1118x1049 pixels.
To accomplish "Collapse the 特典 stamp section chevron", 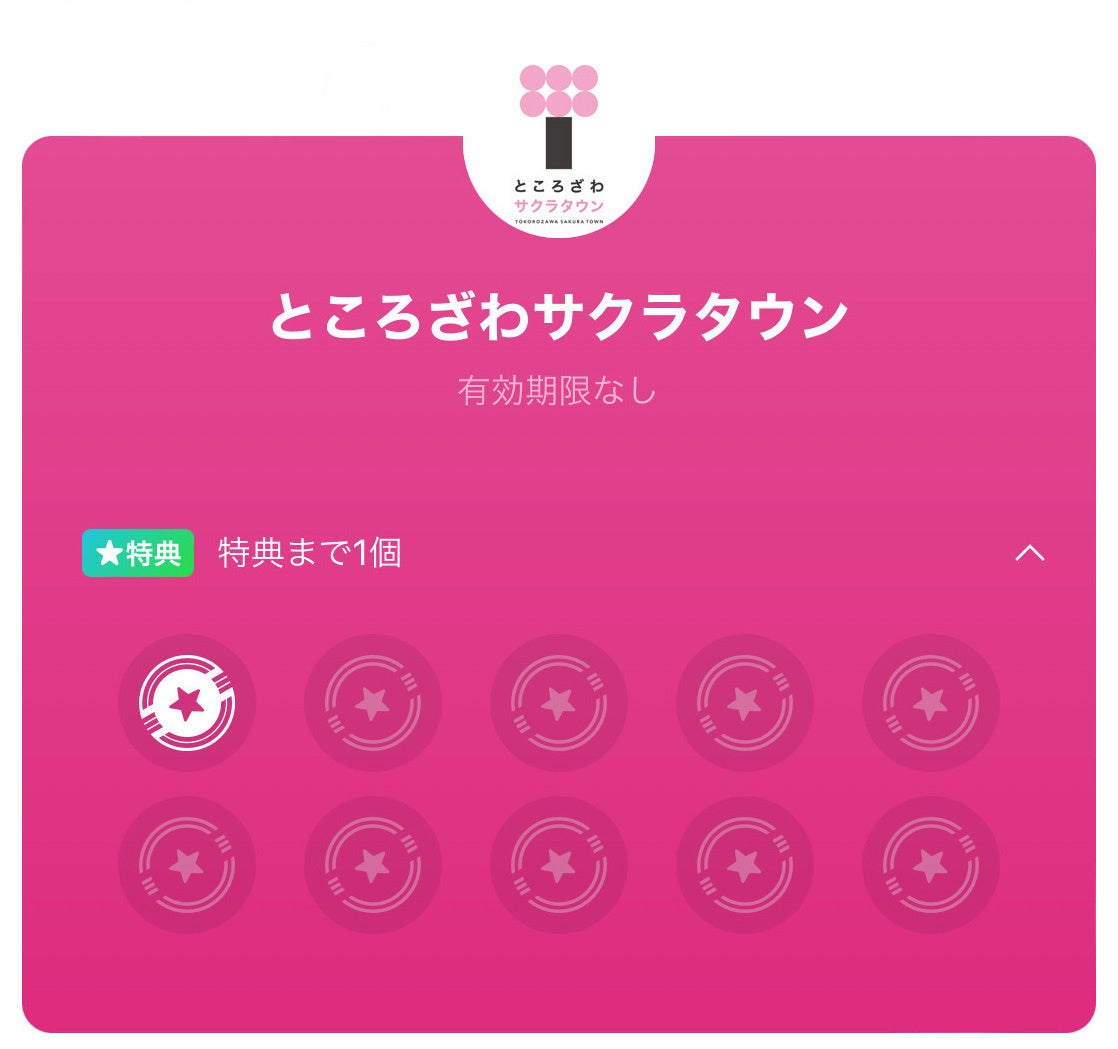I will [1029, 553].
